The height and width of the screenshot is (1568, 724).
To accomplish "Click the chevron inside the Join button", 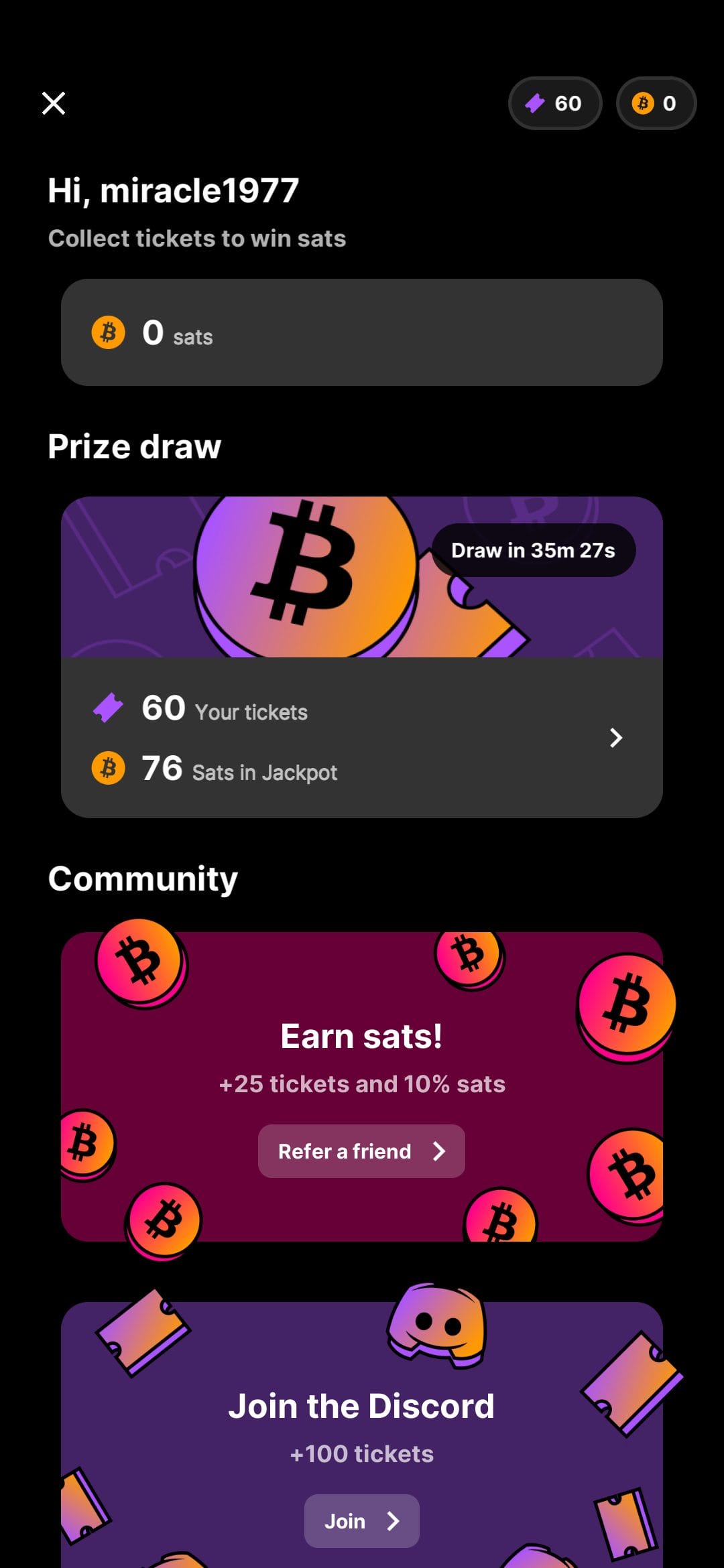I will 392,1521.
